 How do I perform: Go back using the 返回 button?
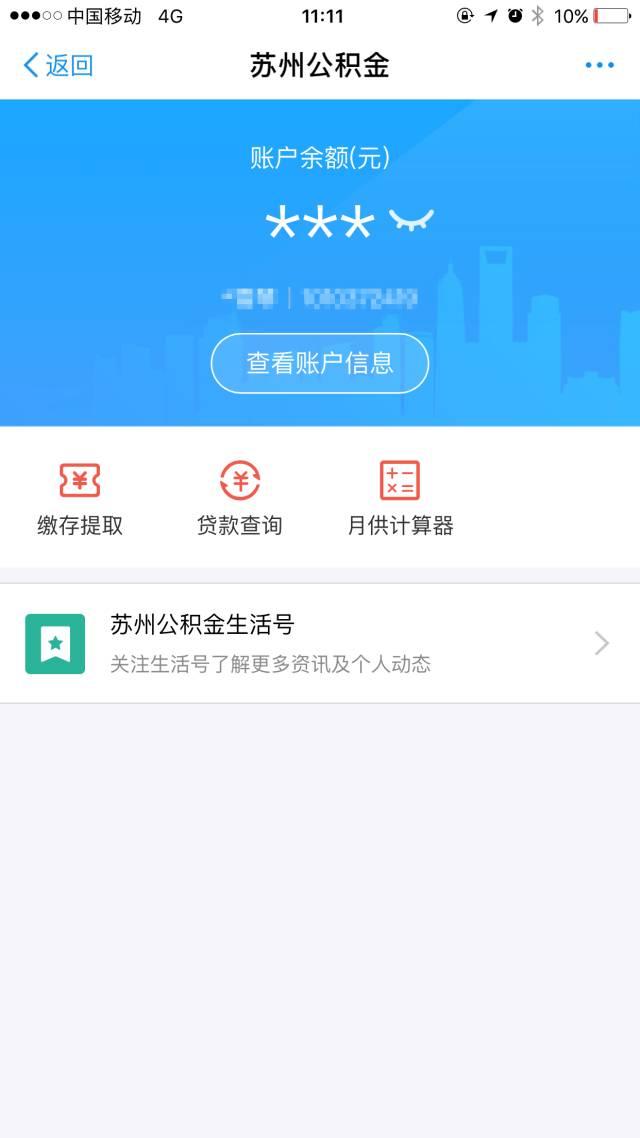point(58,66)
